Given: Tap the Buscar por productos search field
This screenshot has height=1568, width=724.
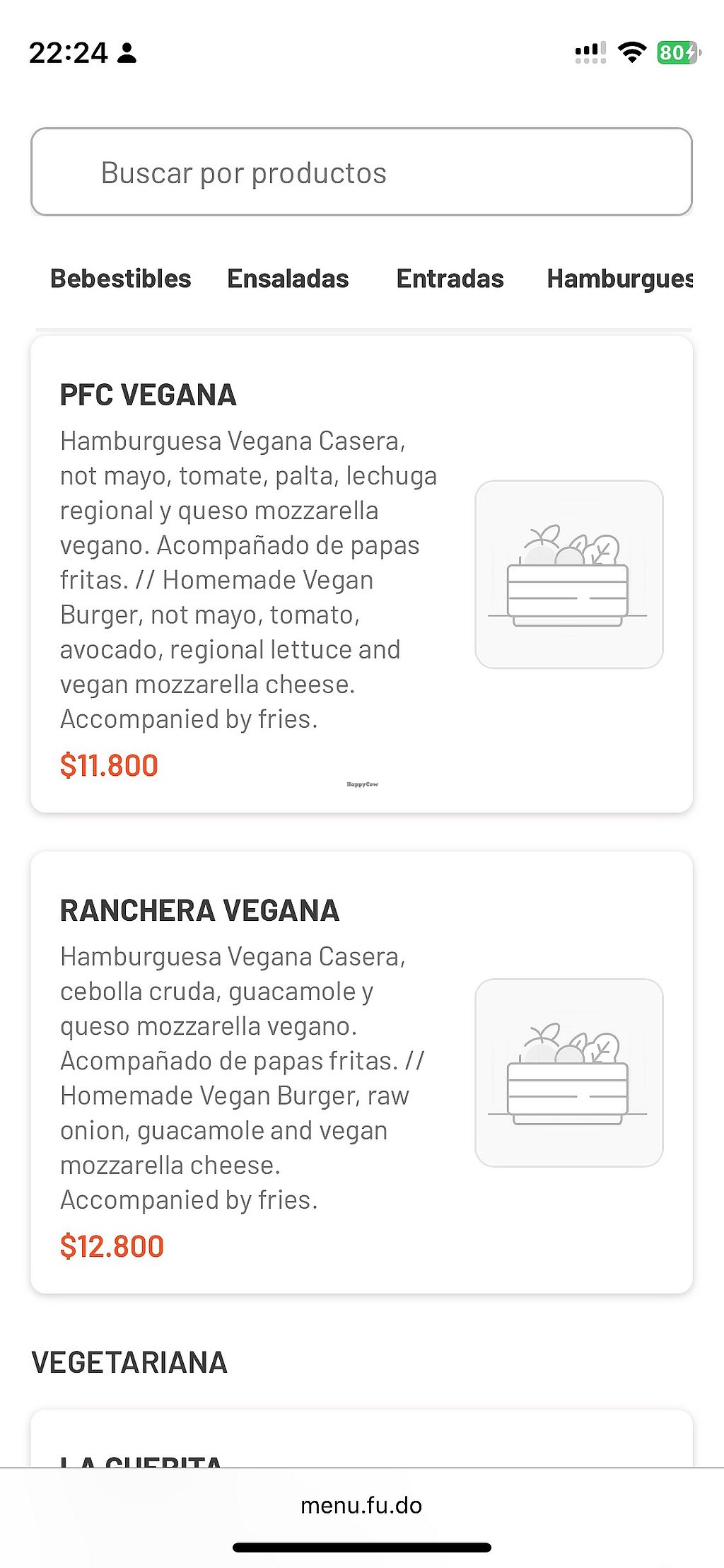Looking at the screenshot, I should coord(361,172).
